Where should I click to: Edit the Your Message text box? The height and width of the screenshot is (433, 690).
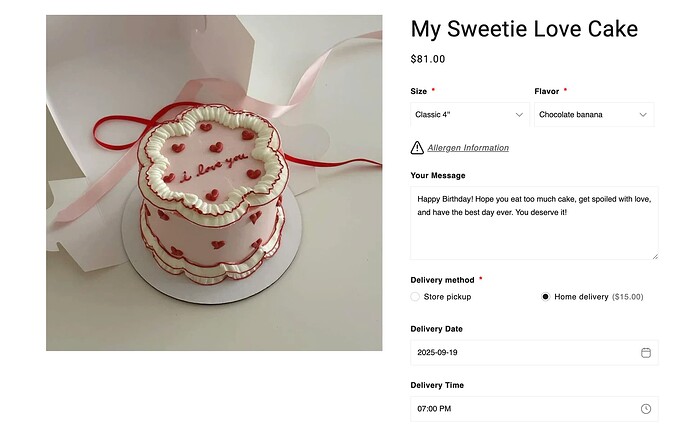[534, 222]
